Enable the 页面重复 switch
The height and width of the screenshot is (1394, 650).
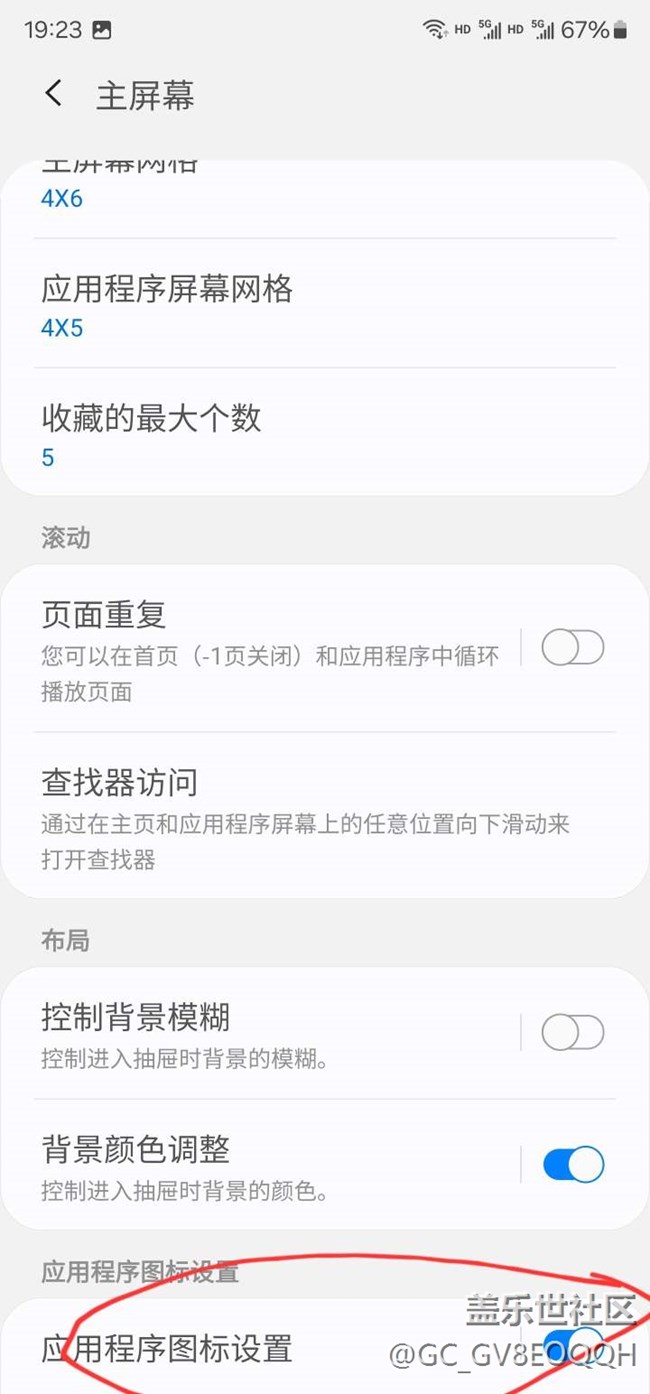click(x=573, y=648)
